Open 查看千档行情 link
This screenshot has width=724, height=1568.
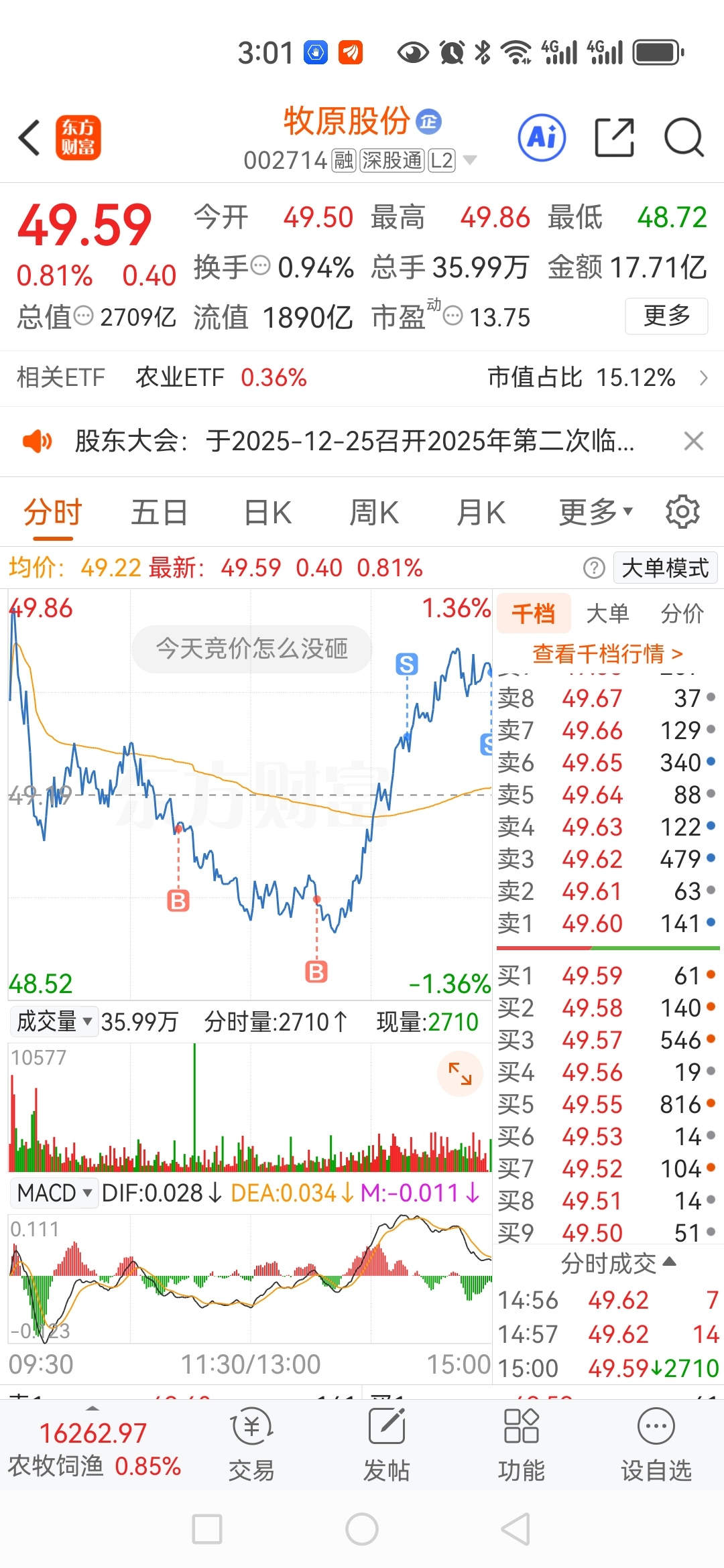607,653
